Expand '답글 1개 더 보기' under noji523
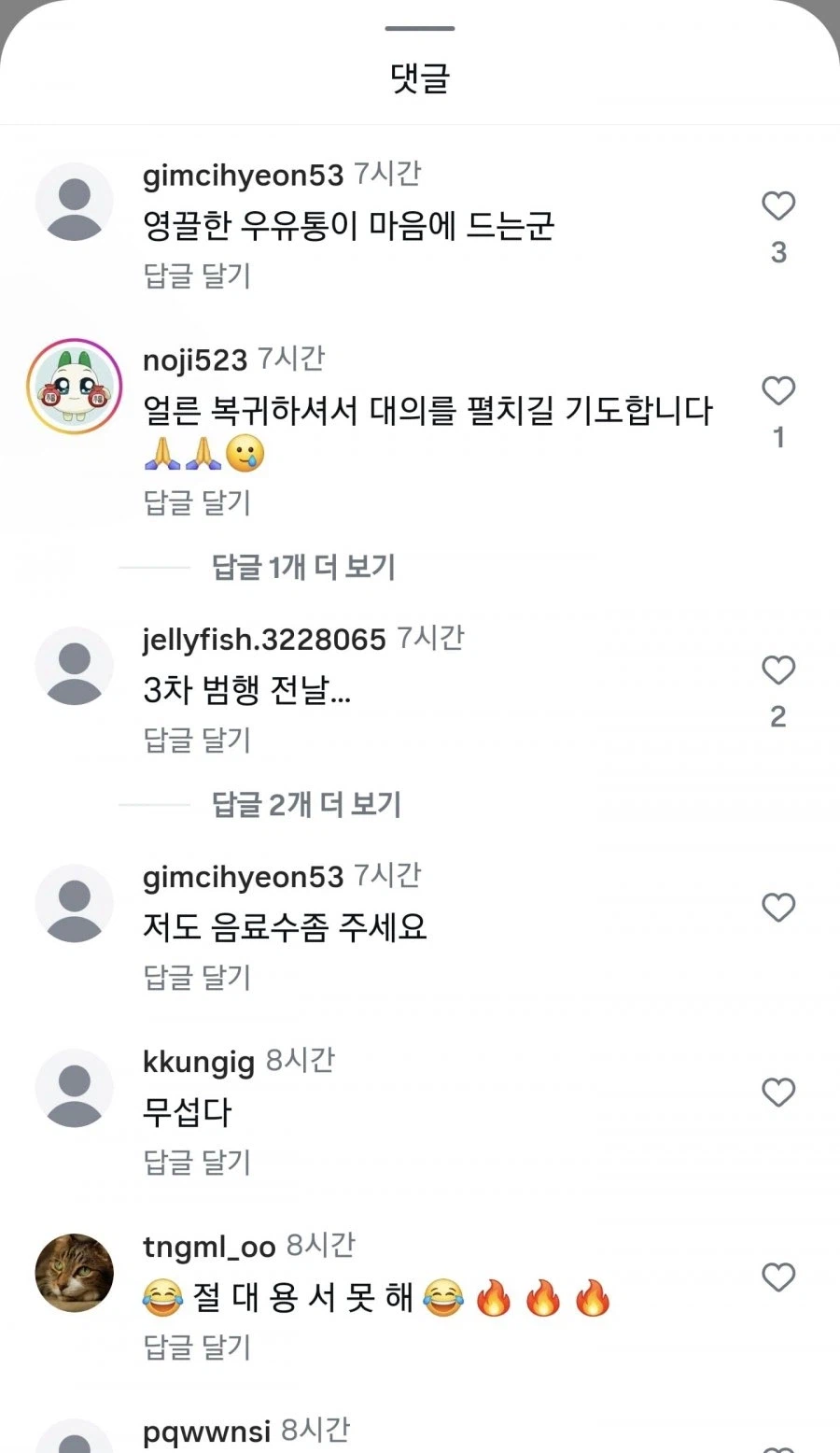Image resolution: width=840 pixels, height=1453 pixels. [x=303, y=567]
